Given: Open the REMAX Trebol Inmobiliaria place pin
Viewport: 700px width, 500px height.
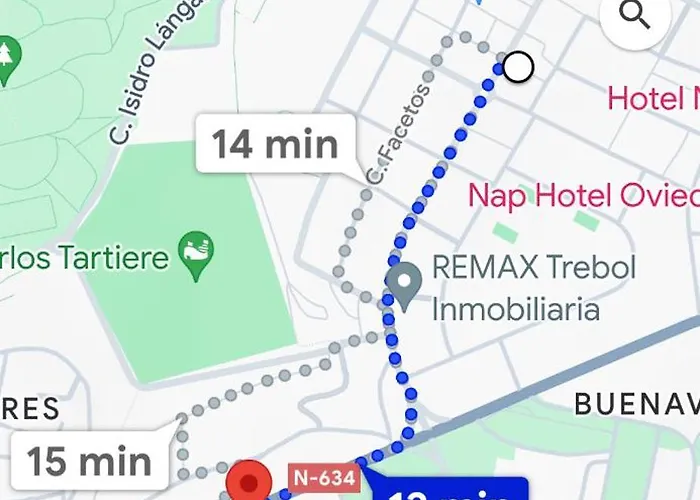Looking at the screenshot, I should point(405,284).
